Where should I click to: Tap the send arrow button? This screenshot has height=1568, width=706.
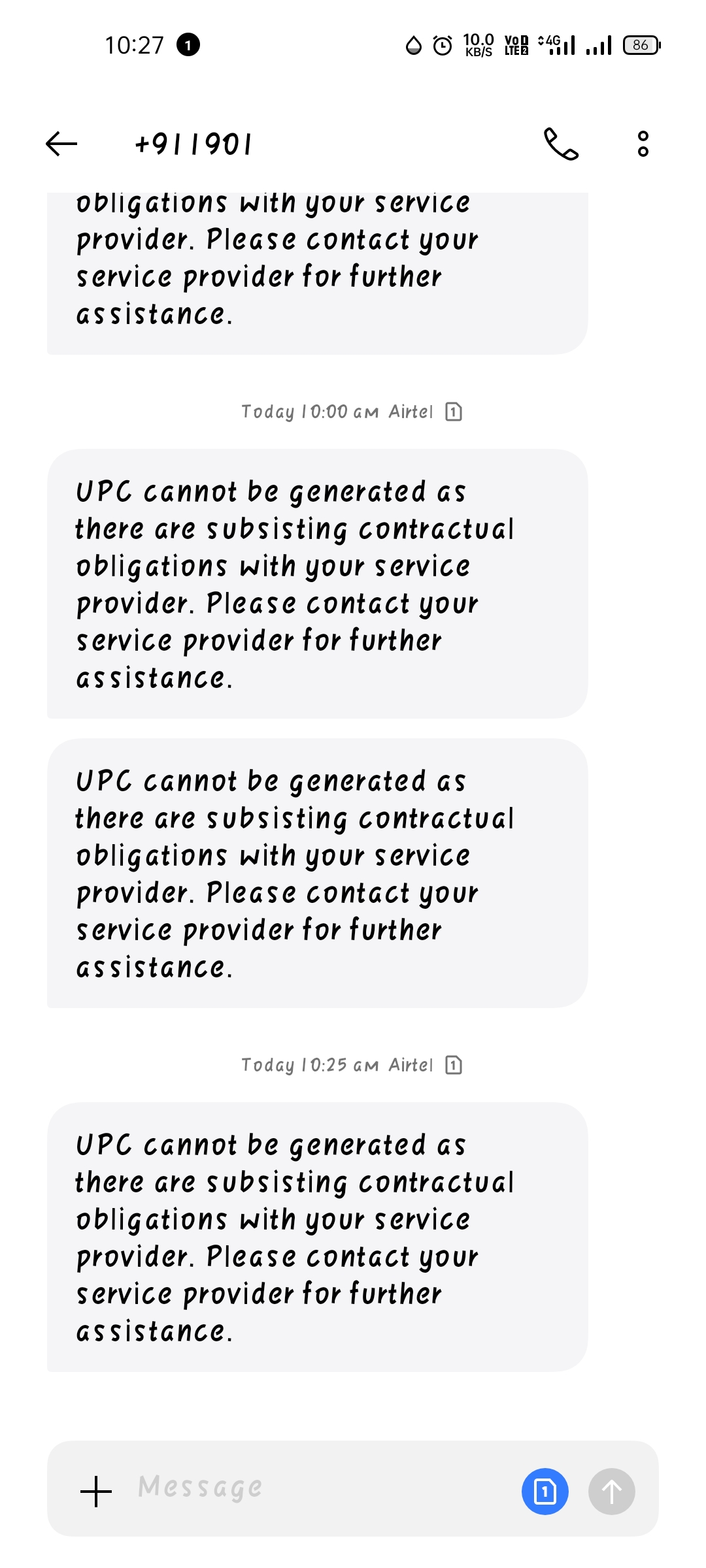pos(611,1492)
